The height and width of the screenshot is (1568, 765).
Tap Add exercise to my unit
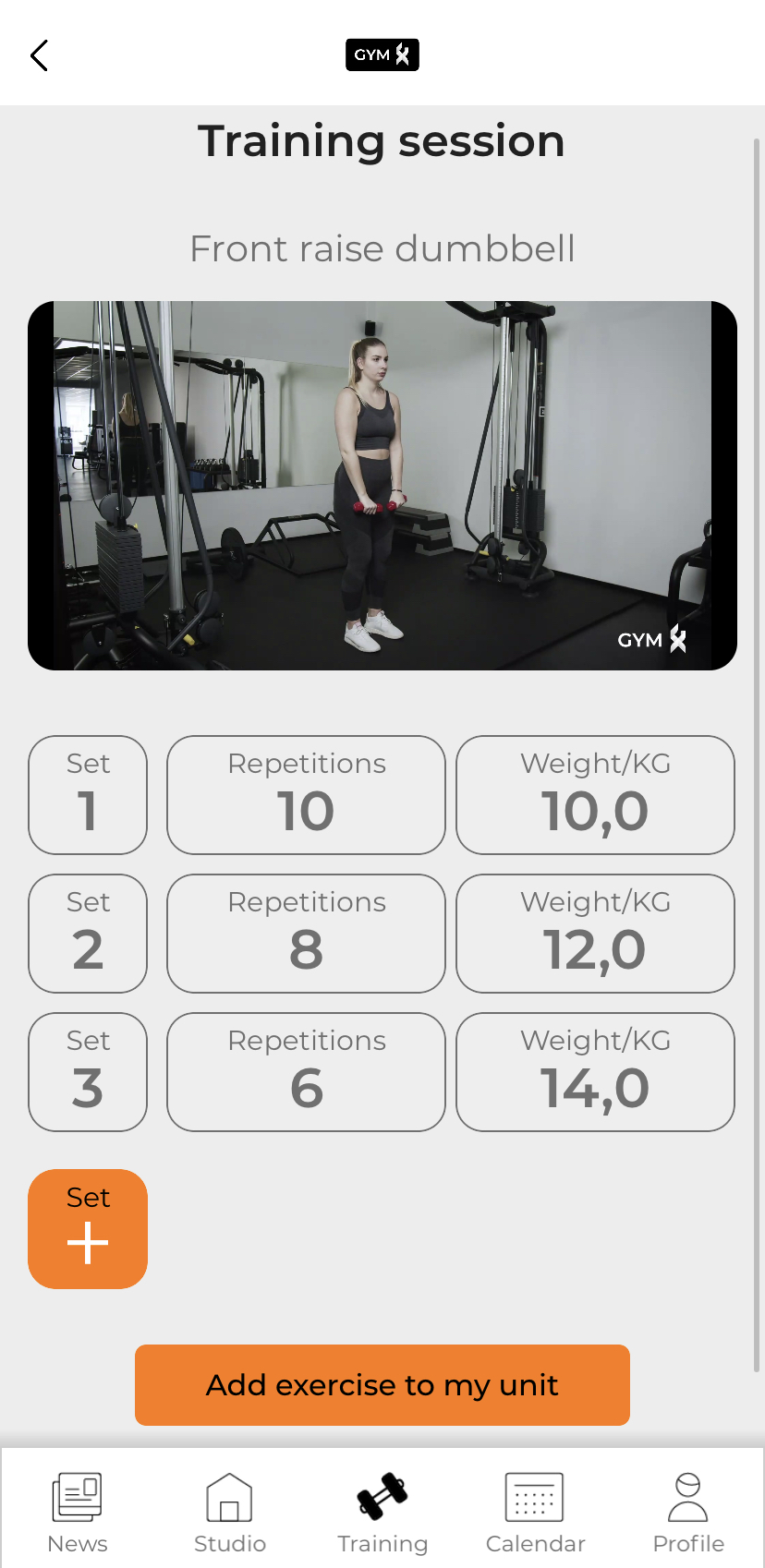382,1385
